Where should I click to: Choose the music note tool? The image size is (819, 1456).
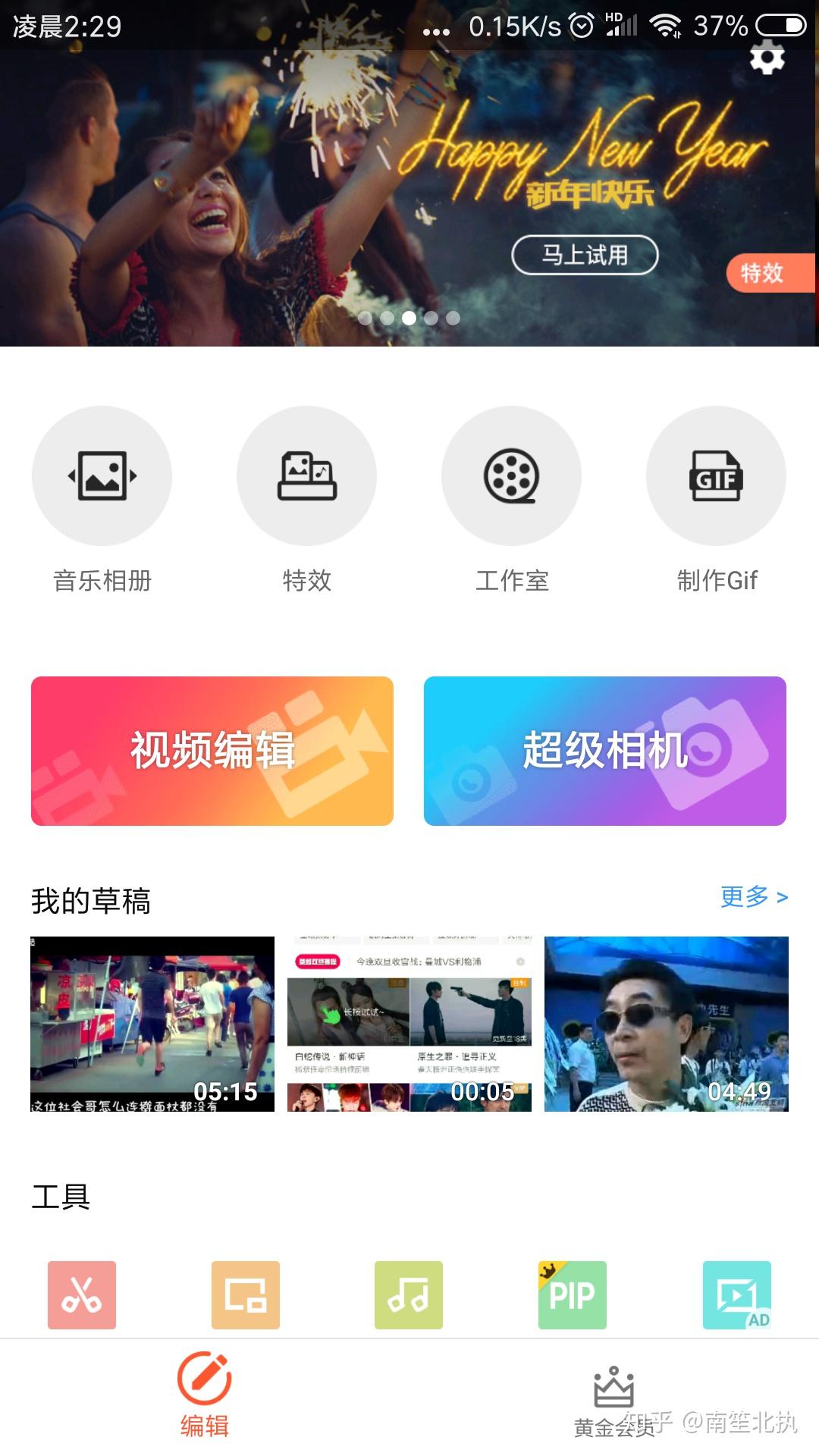(409, 1294)
